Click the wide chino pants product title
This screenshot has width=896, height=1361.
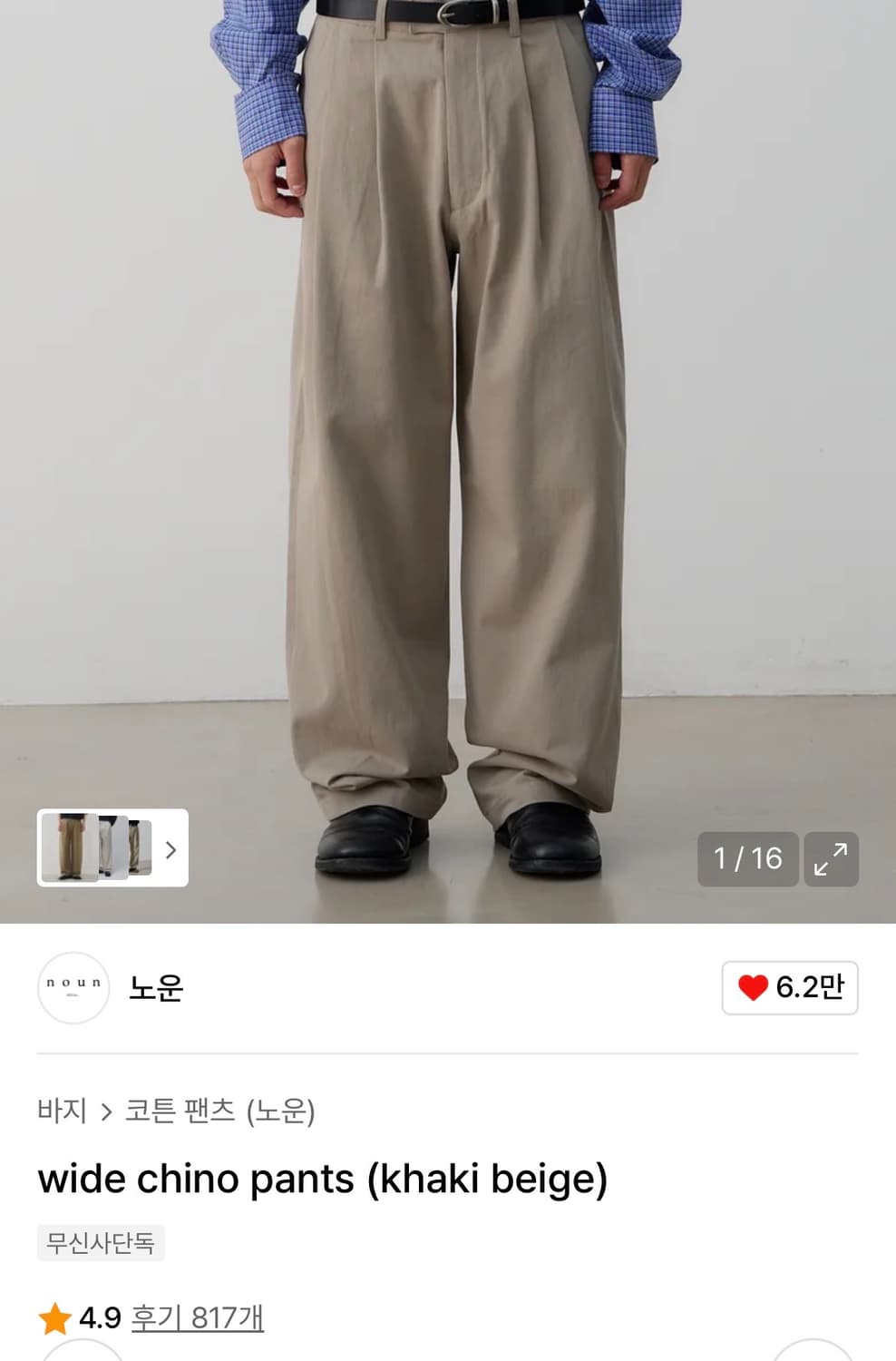[x=322, y=1178]
